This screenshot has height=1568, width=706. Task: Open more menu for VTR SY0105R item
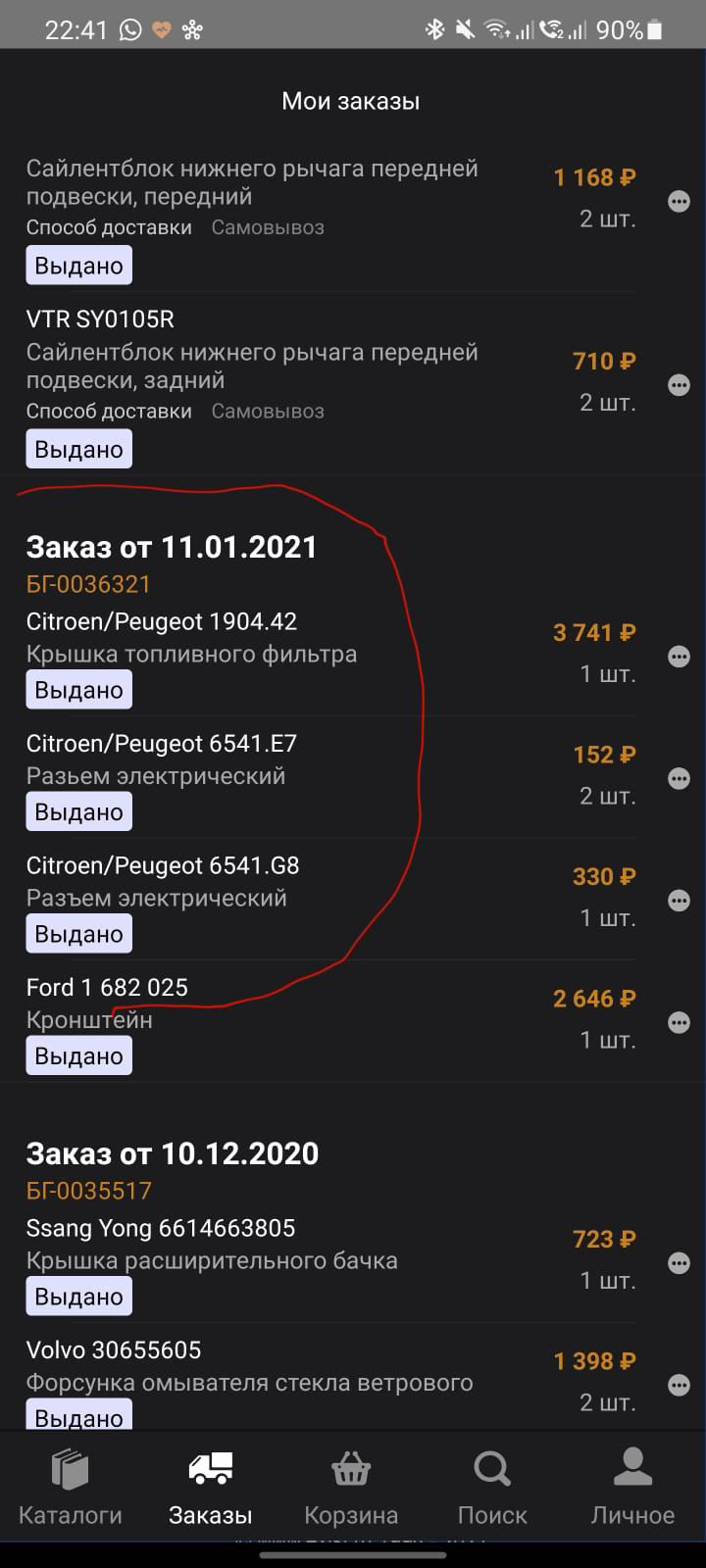[x=679, y=385]
